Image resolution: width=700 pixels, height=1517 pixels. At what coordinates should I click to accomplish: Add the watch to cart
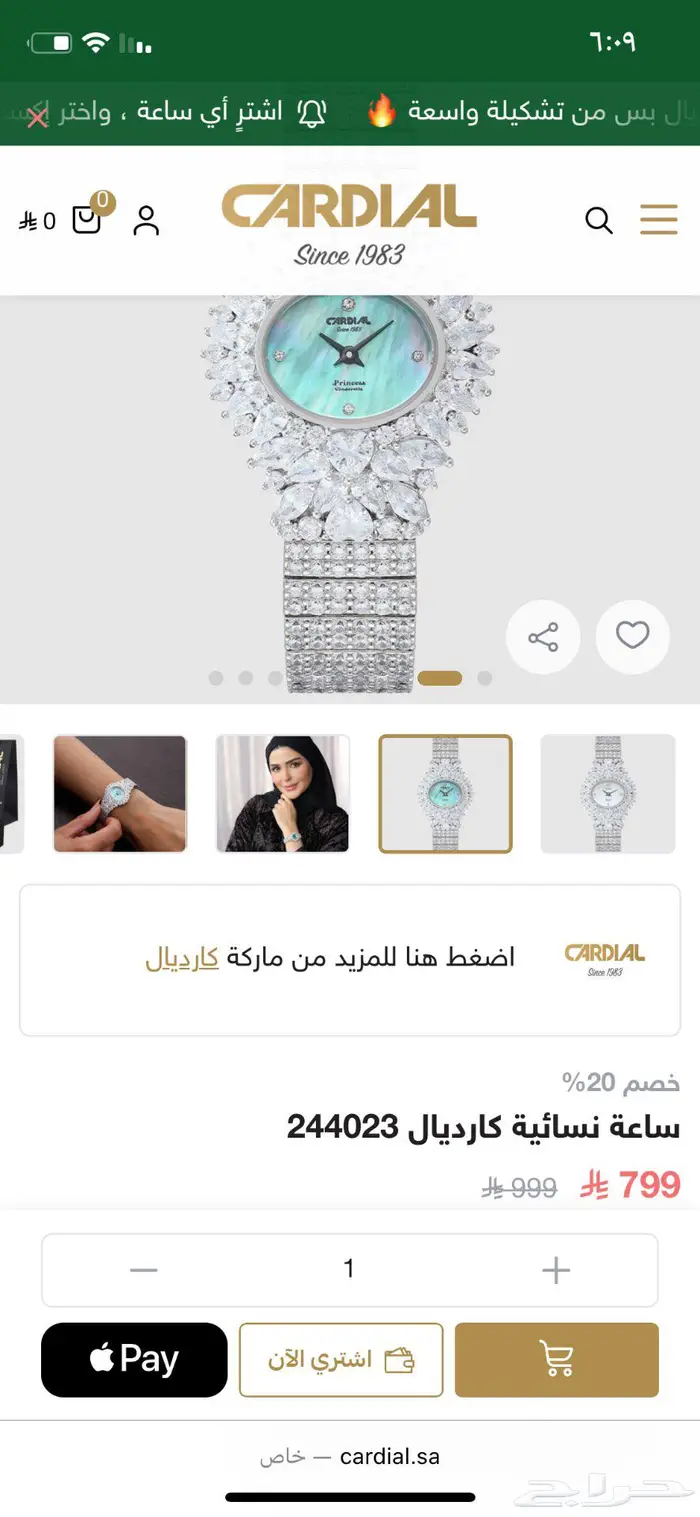pyautogui.click(x=557, y=1360)
